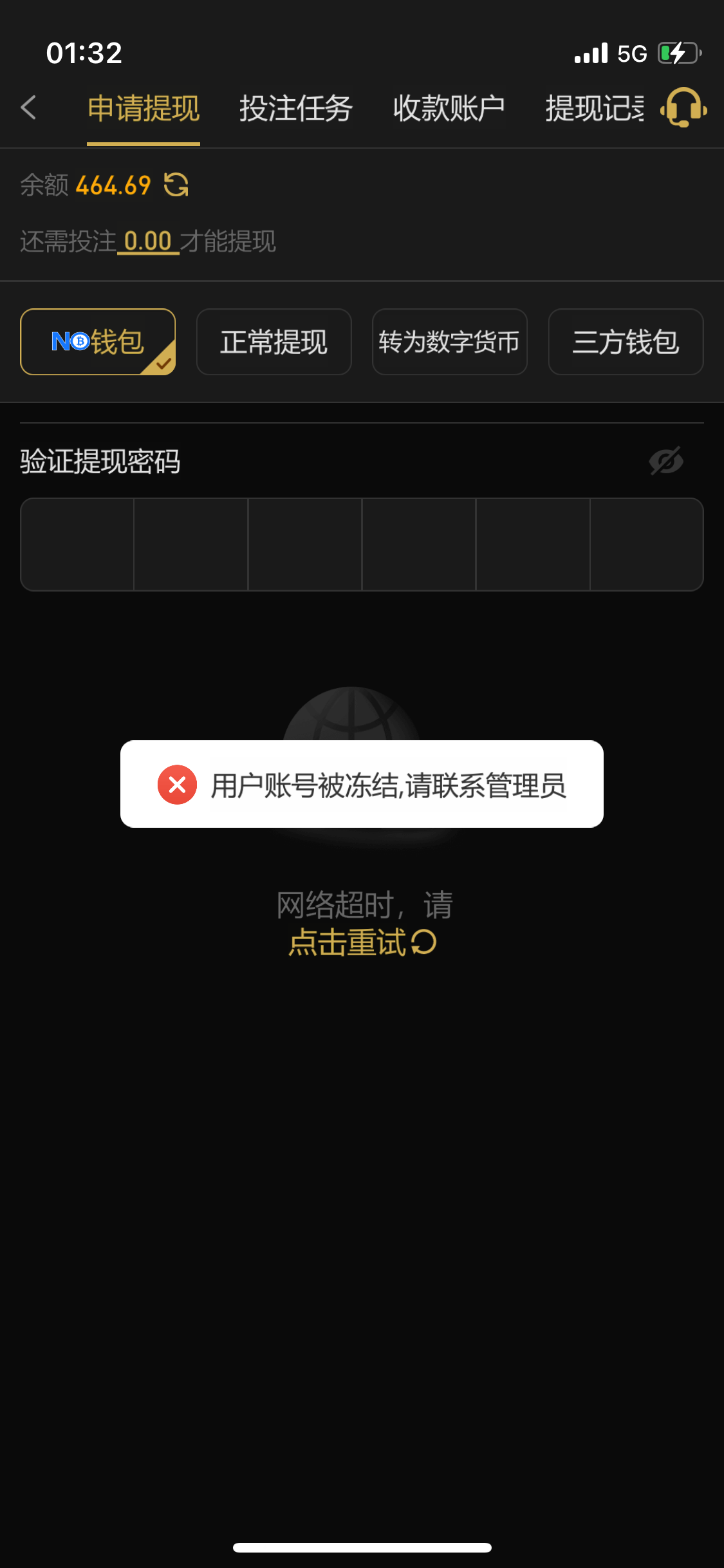Toggle withdrawal password visibility
This screenshot has width=724, height=1568.
pos(666,461)
